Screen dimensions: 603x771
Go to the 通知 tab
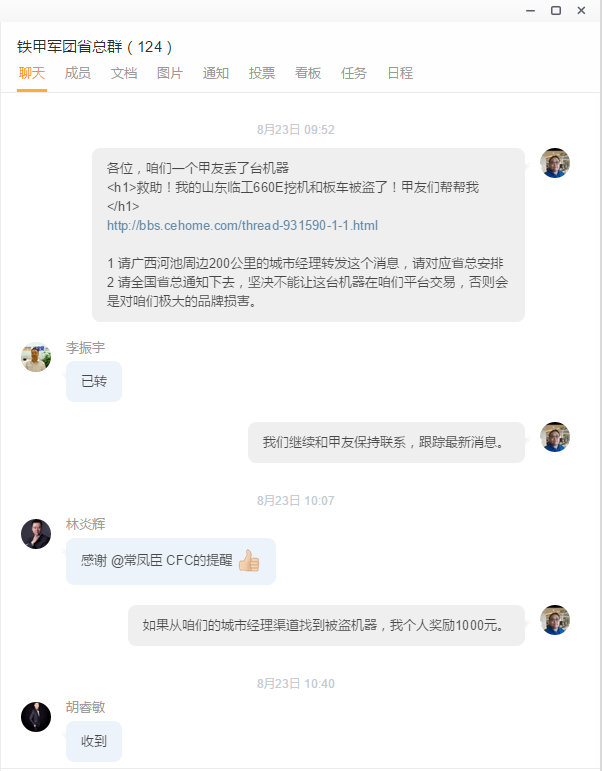216,73
